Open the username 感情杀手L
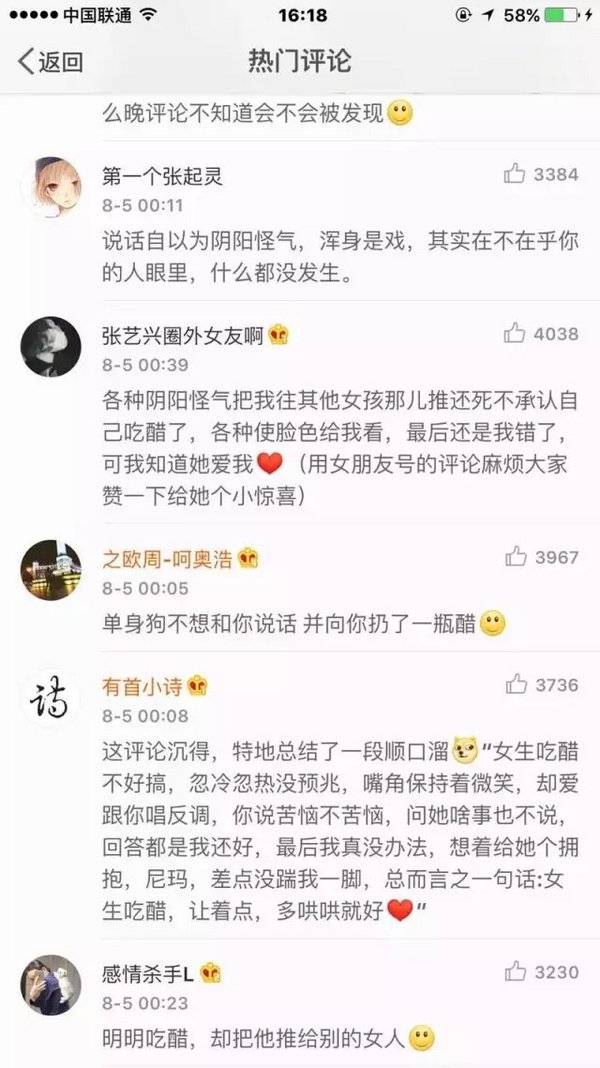 pyautogui.click(x=148, y=974)
